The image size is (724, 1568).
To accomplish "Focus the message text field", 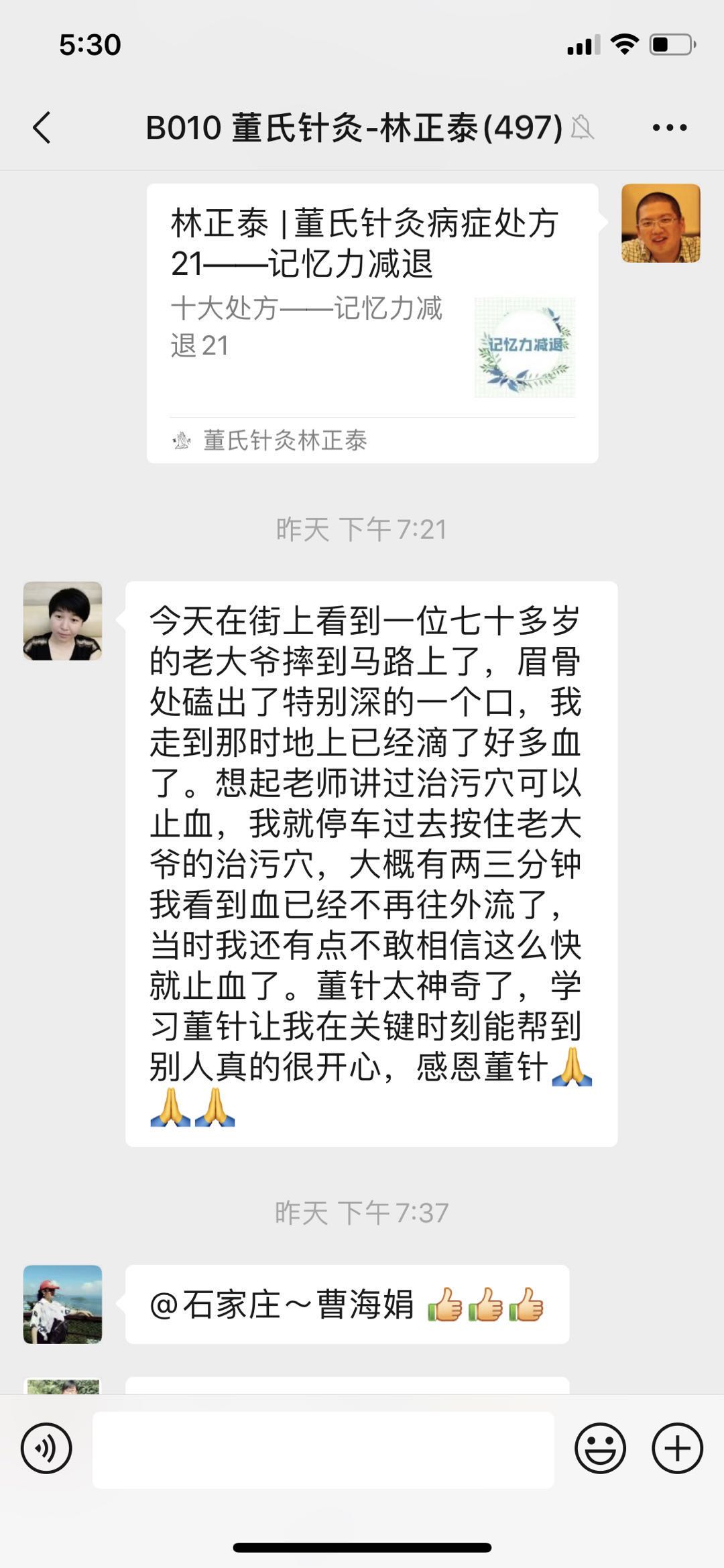I will [x=323, y=1449].
